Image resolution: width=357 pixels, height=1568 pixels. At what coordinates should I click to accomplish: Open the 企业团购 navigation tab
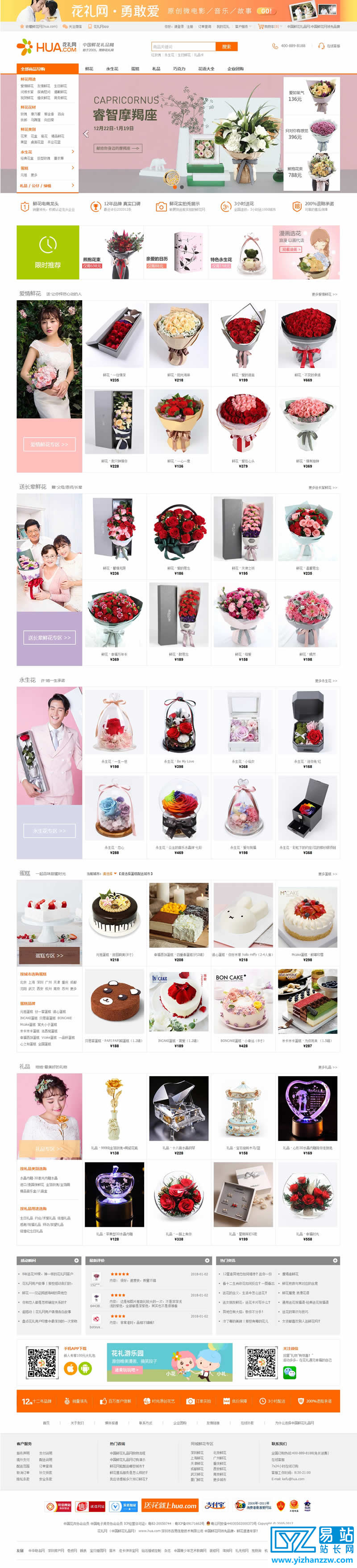coord(235,69)
